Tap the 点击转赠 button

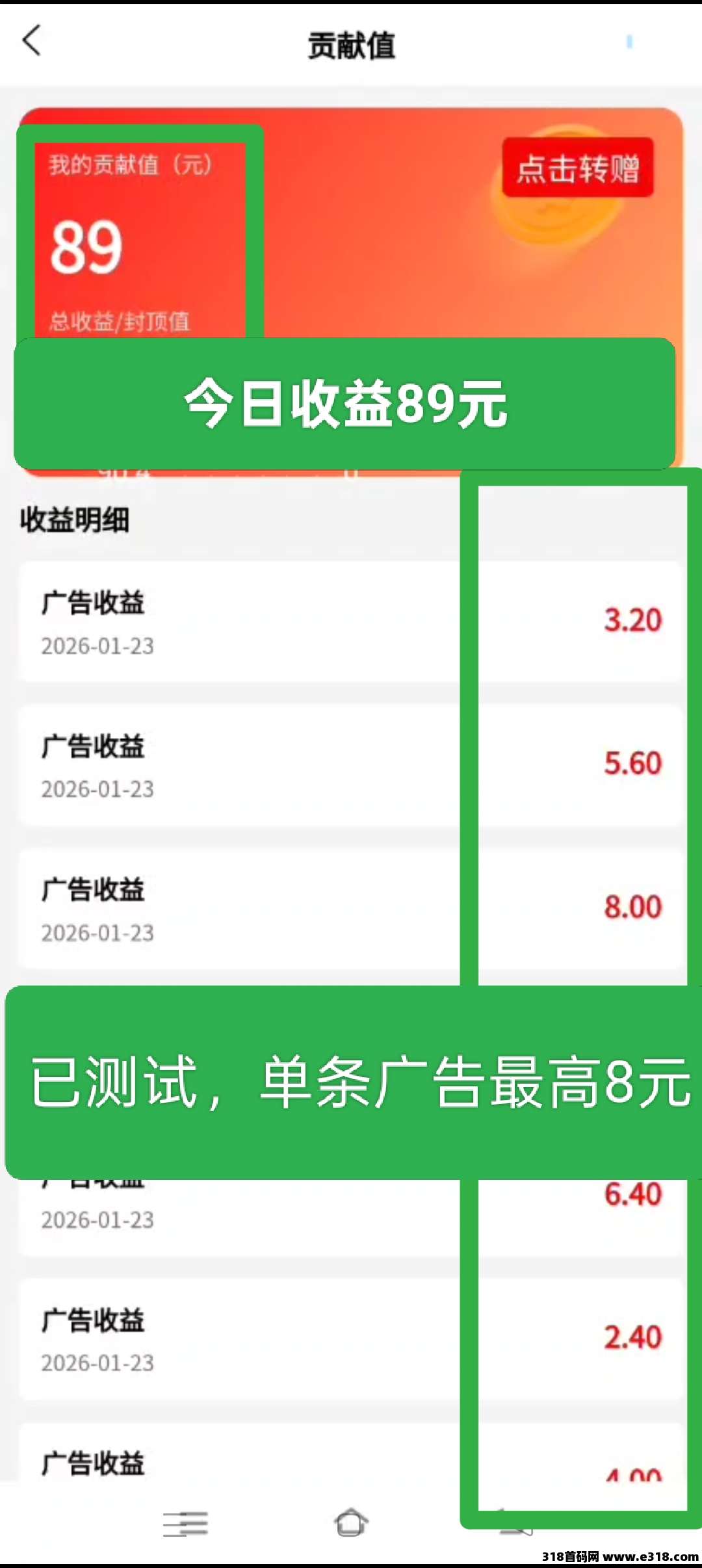(577, 168)
